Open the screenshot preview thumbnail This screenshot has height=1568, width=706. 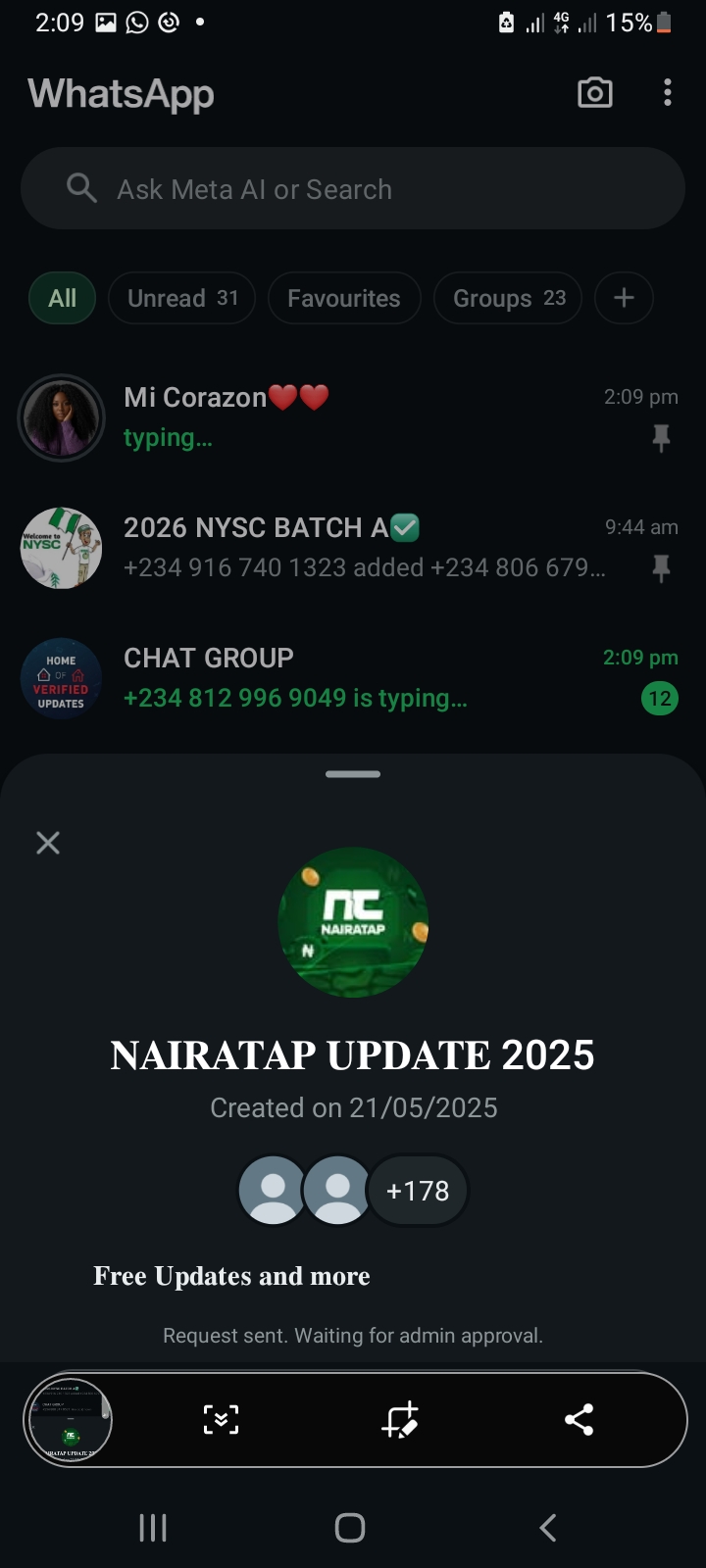(69, 1419)
